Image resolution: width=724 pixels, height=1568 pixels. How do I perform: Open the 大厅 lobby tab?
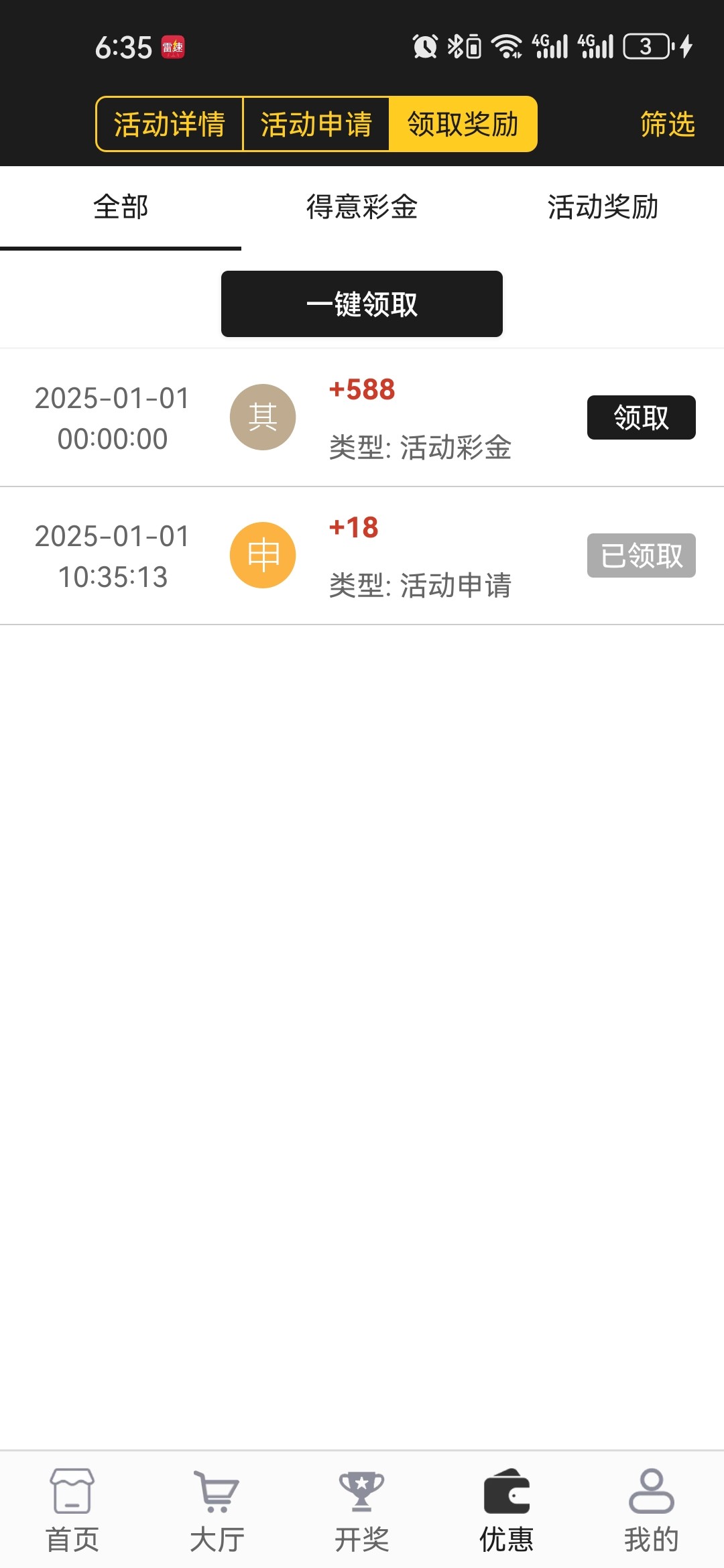point(217,1511)
